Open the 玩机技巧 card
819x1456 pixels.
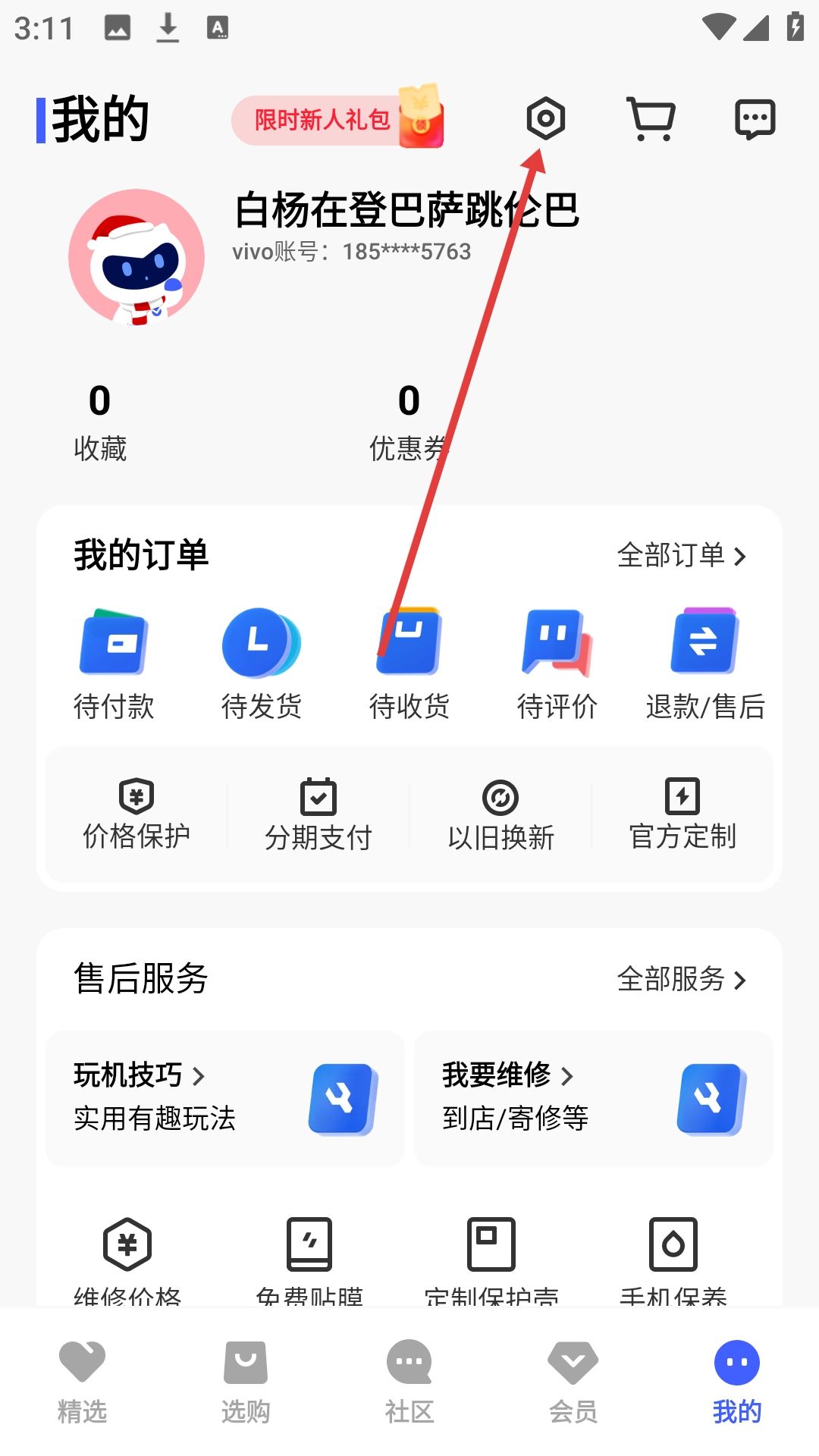coord(225,1098)
